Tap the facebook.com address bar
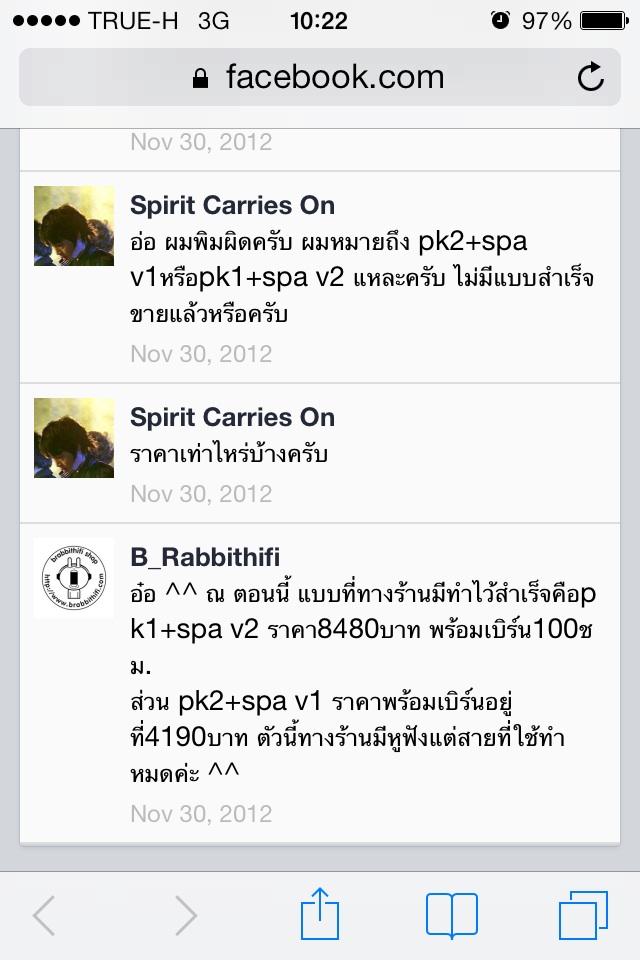This screenshot has width=640, height=960. point(320,77)
